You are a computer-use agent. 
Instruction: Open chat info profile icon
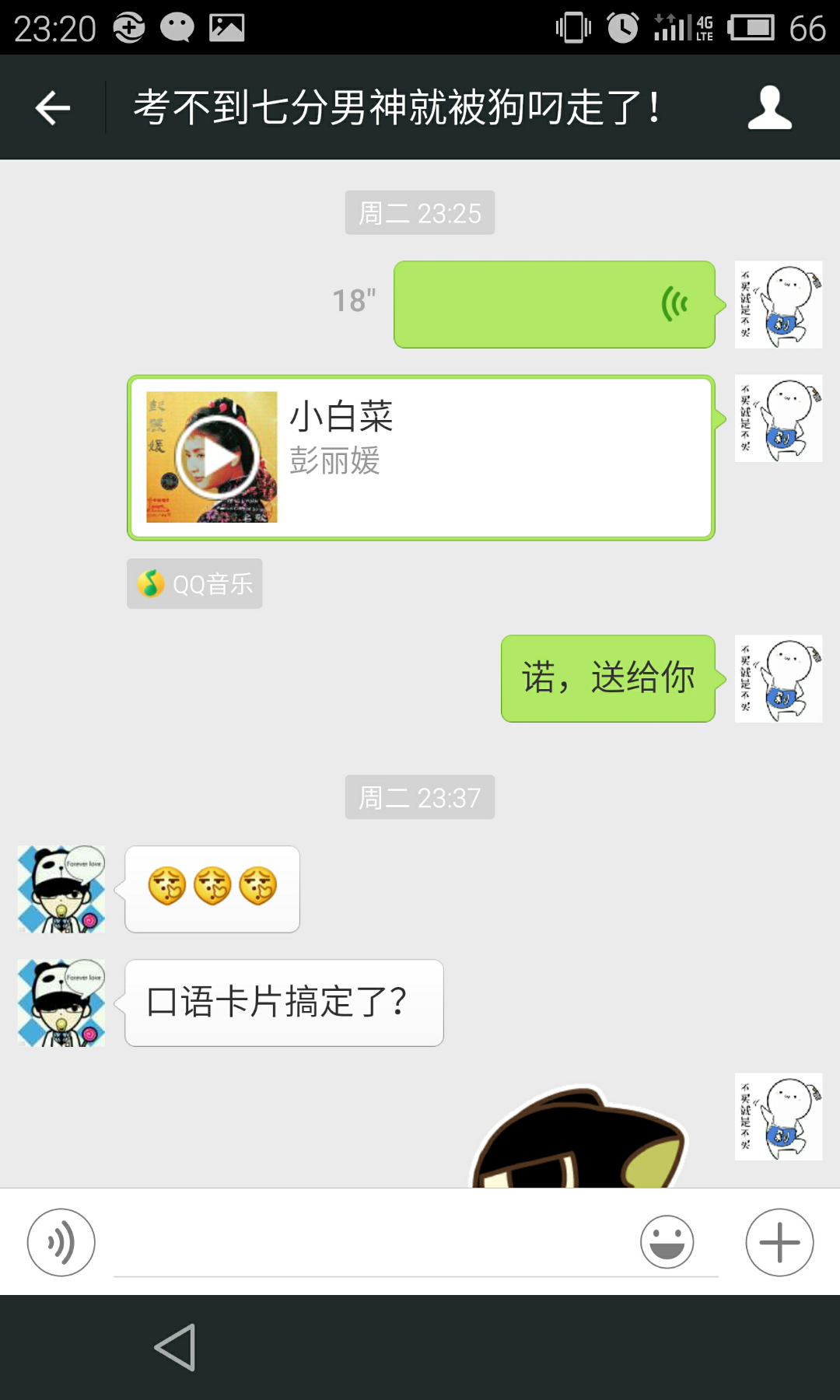pos(769,107)
